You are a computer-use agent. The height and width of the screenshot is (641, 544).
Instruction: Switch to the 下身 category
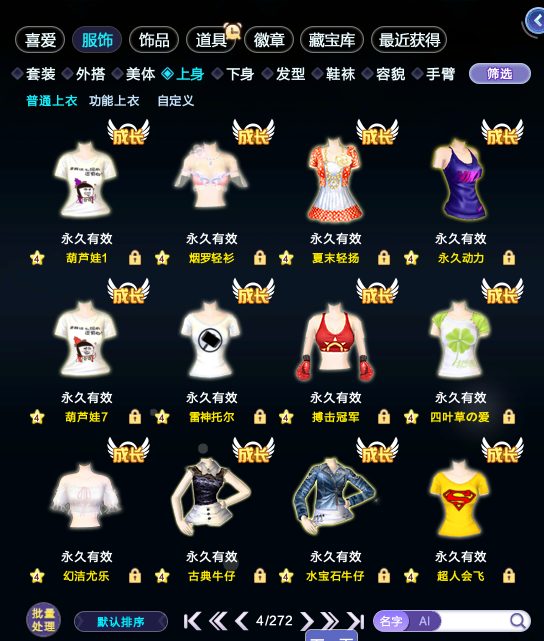pos(233,74)
